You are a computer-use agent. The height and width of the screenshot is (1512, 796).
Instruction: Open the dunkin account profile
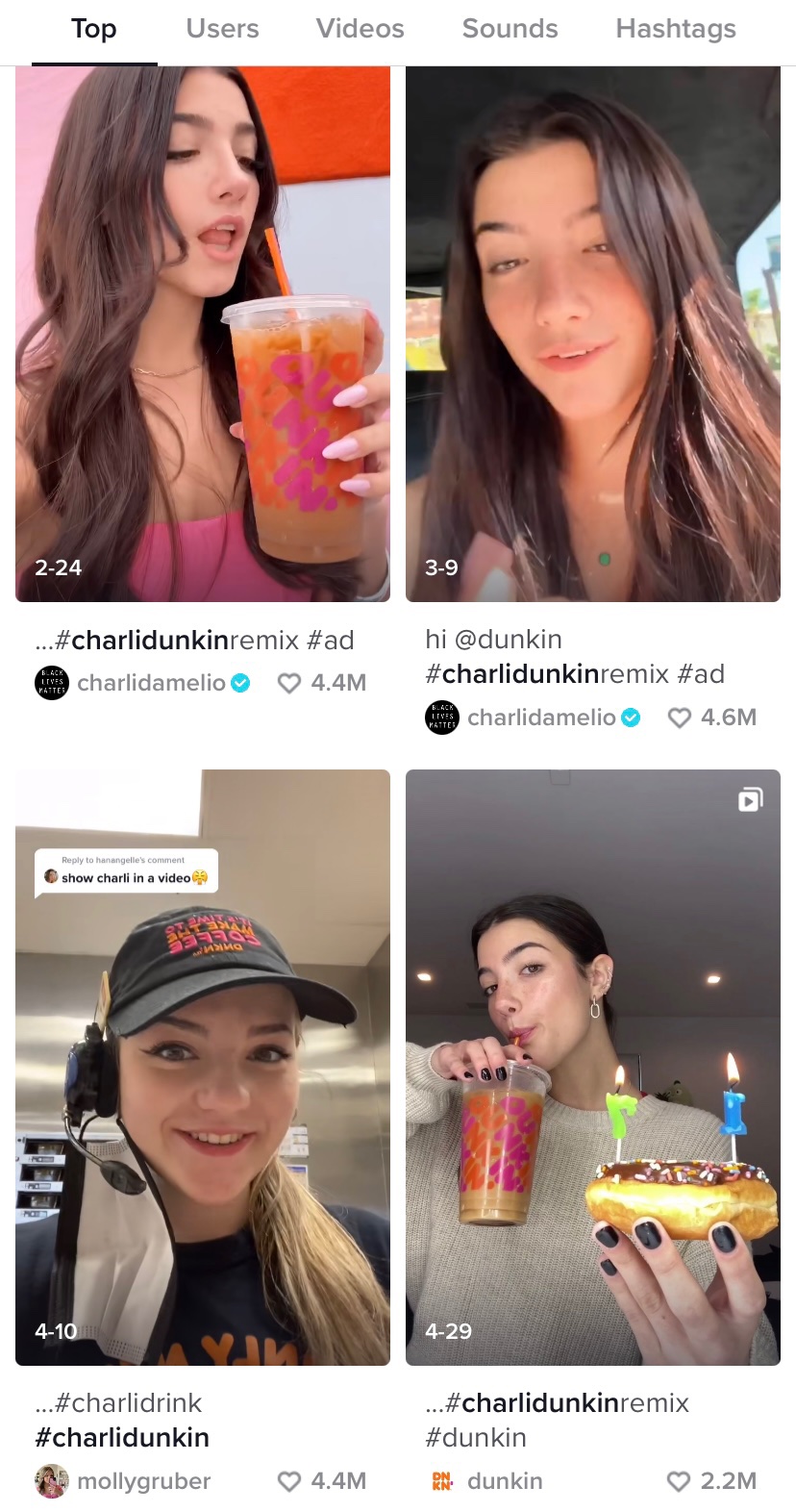pyautogui.click(x=504, y=1481)
